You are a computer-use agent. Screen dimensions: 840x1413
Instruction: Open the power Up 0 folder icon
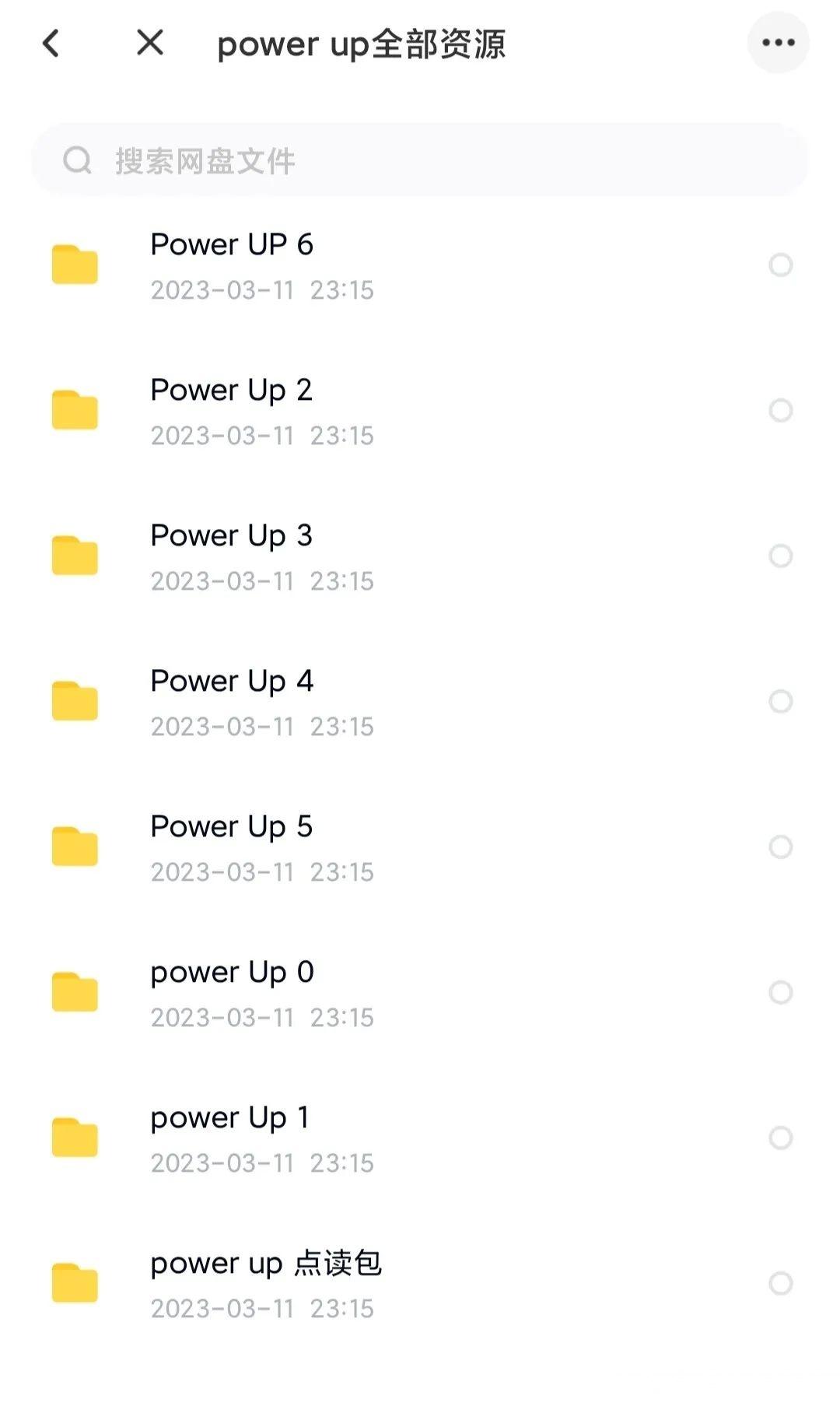pos(74,992)
